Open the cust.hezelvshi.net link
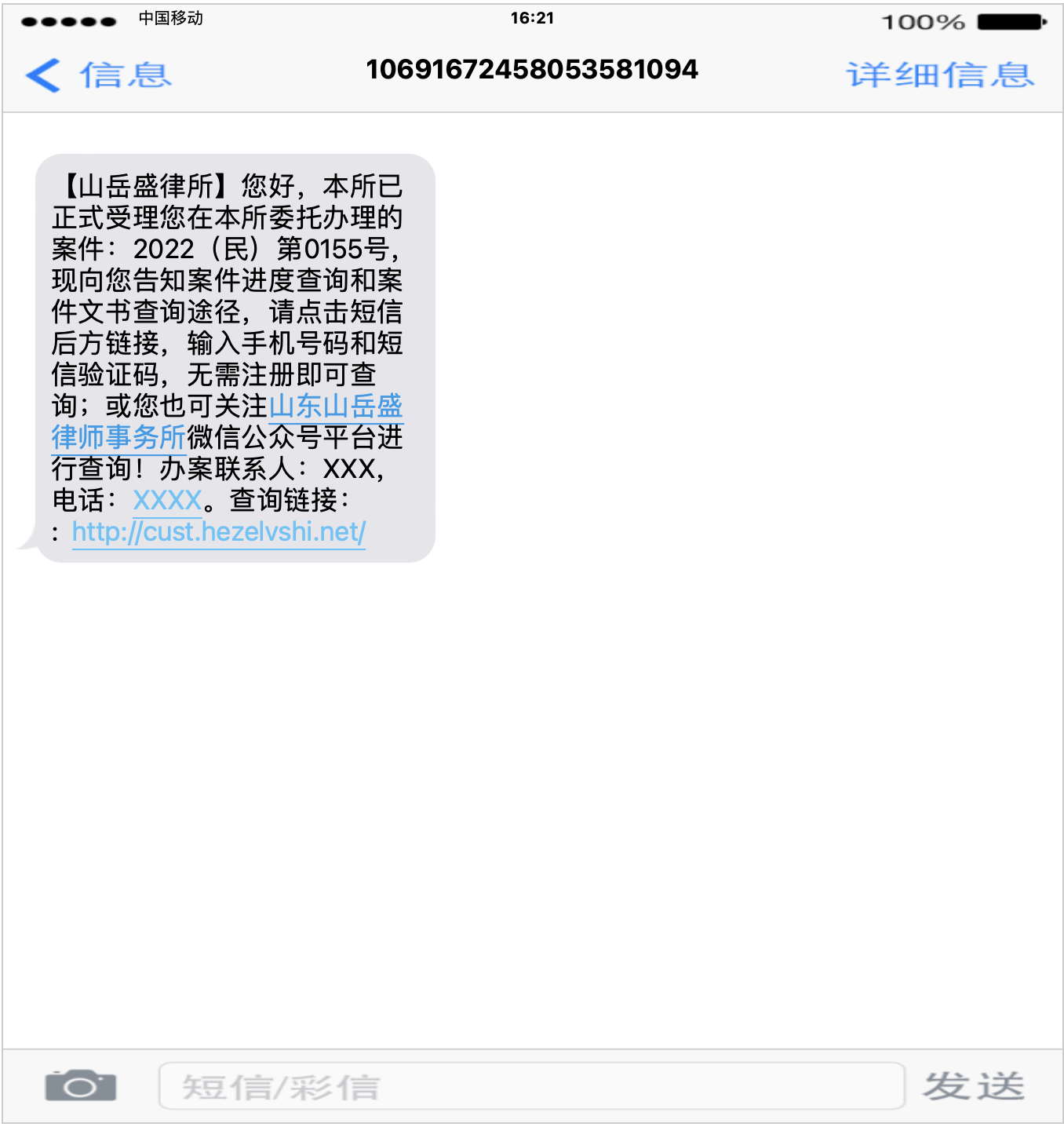1064x1127 pixels. coord(219,532)
